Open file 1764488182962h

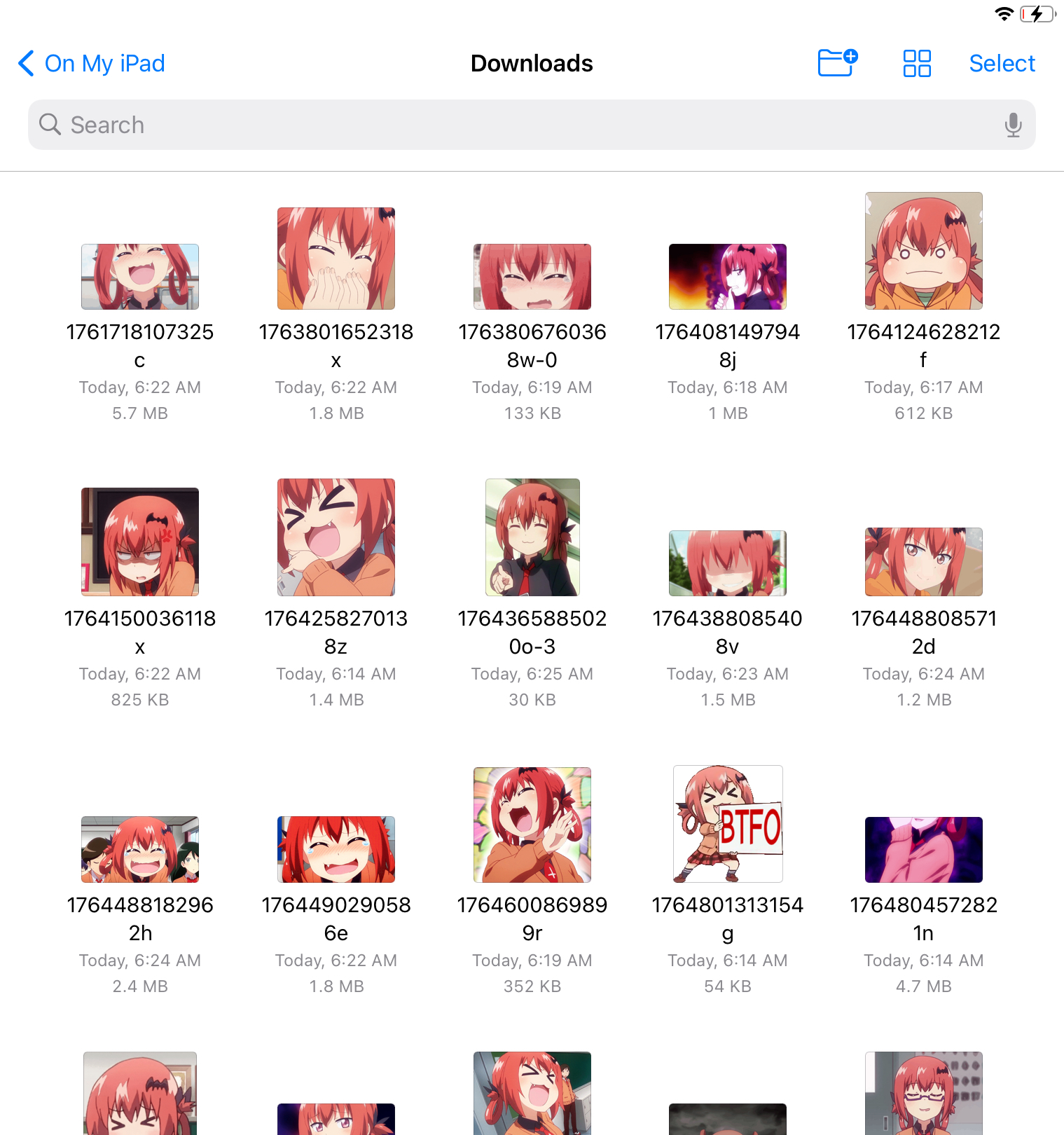(140, 849)
